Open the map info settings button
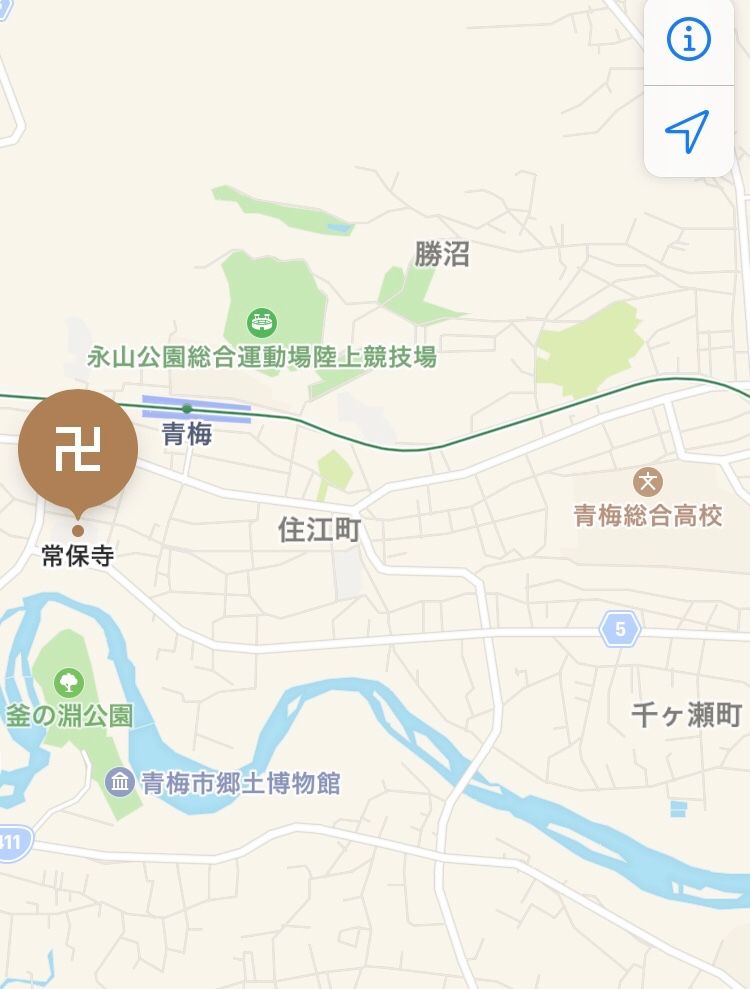Image resolution: width=750 pixels, height=989 pixels. tap(688, 41)
